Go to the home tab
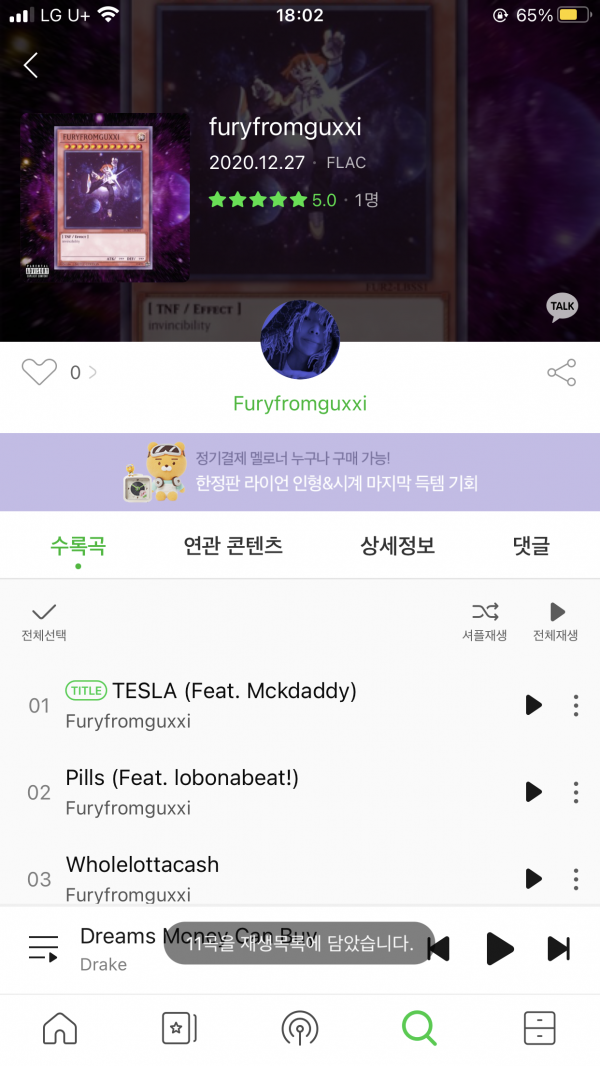The height and width of the screenshot is (1066, 600). tap(60, 1027)
